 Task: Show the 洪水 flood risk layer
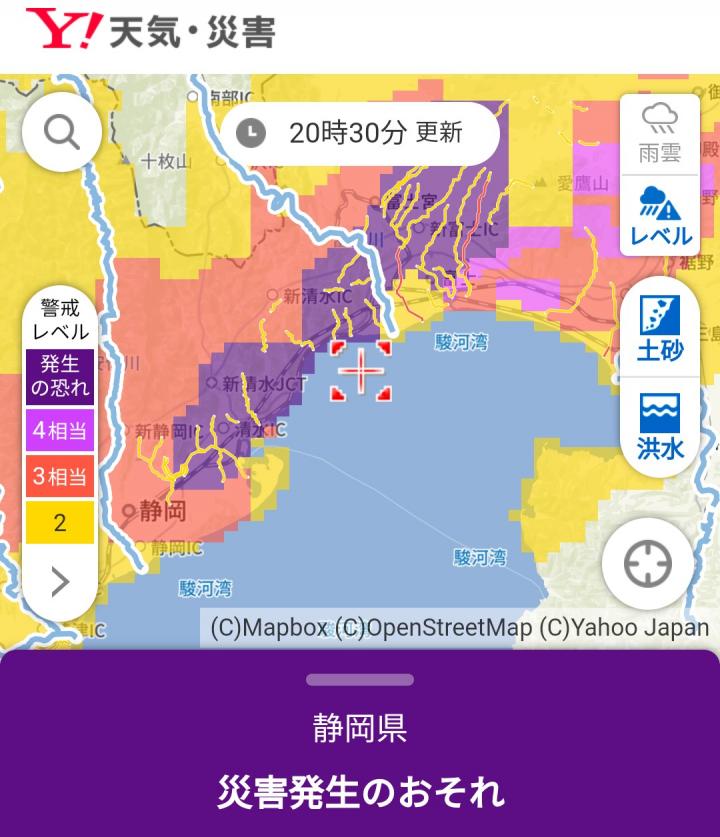click(660, 426)
